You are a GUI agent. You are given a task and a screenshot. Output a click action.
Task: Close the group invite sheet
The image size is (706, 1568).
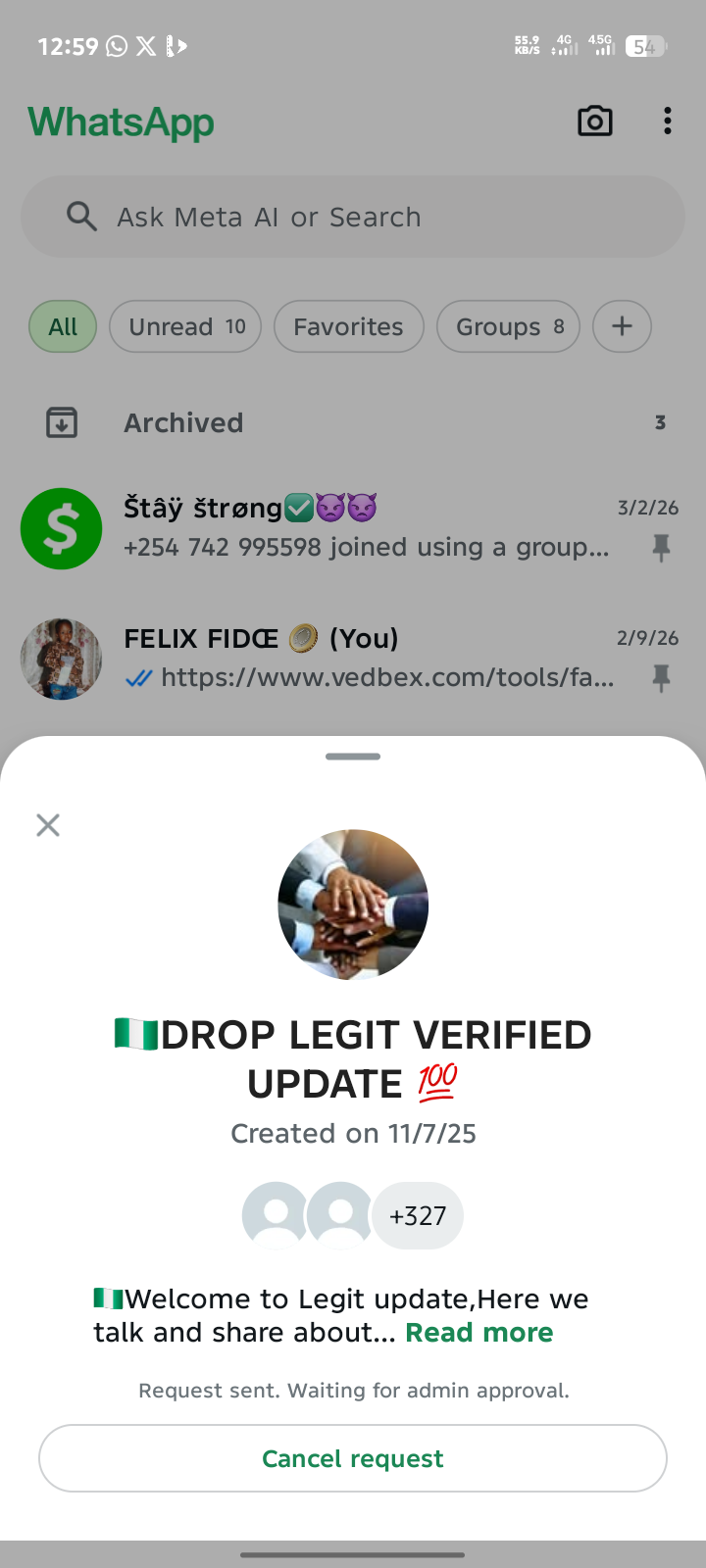48,825
